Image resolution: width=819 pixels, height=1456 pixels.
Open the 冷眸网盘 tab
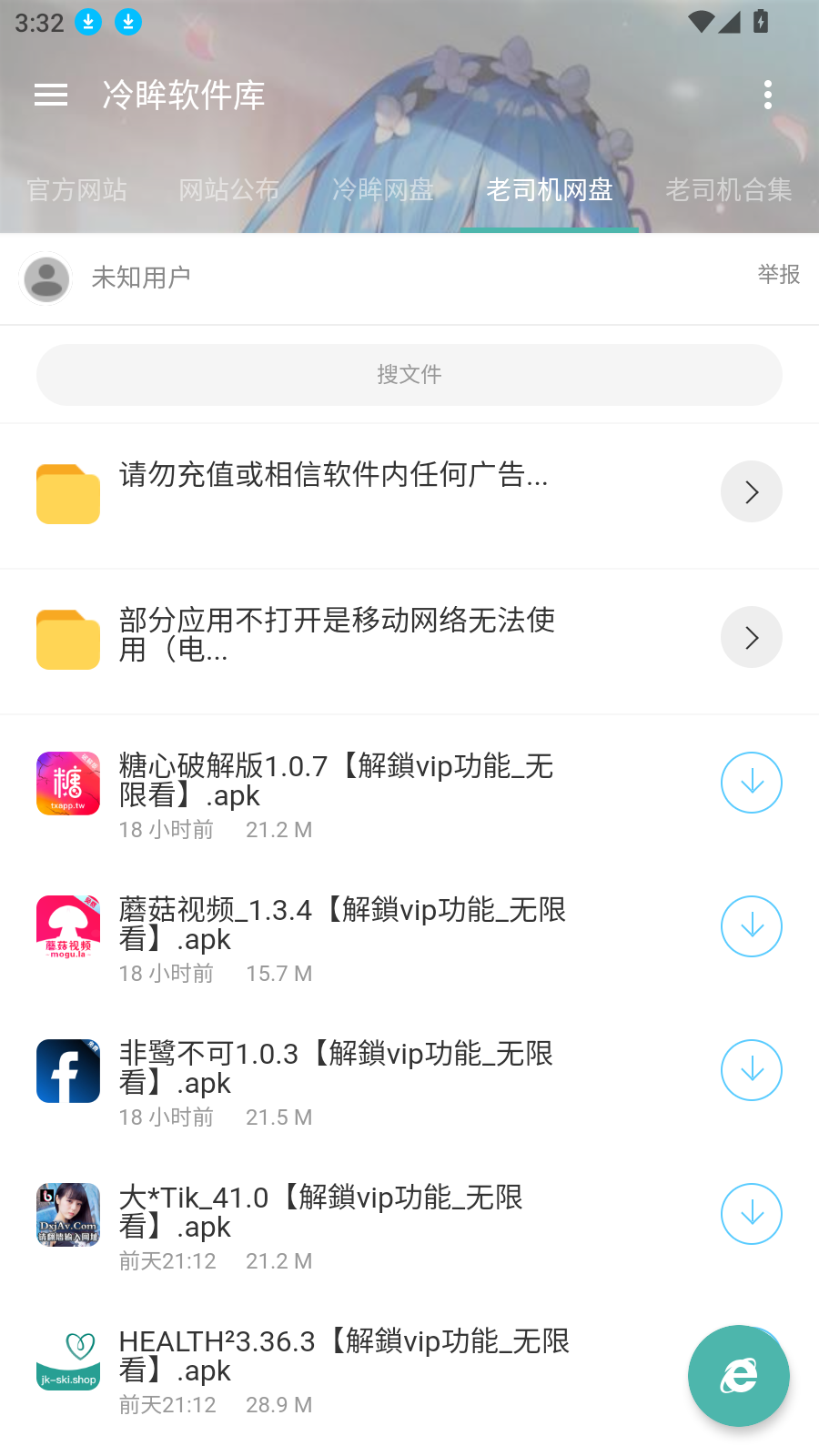[383, 191]
